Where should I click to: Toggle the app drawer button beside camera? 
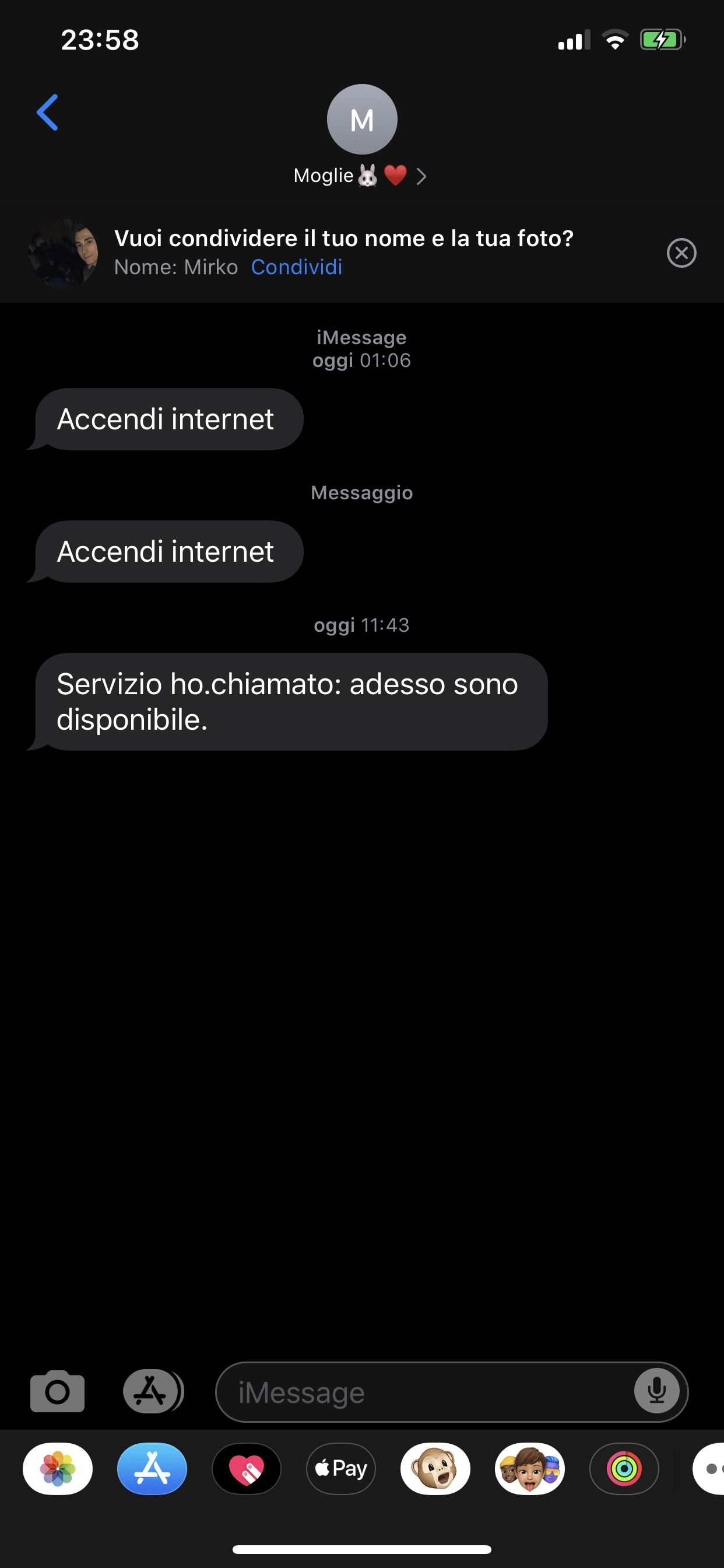point(152,1391)
